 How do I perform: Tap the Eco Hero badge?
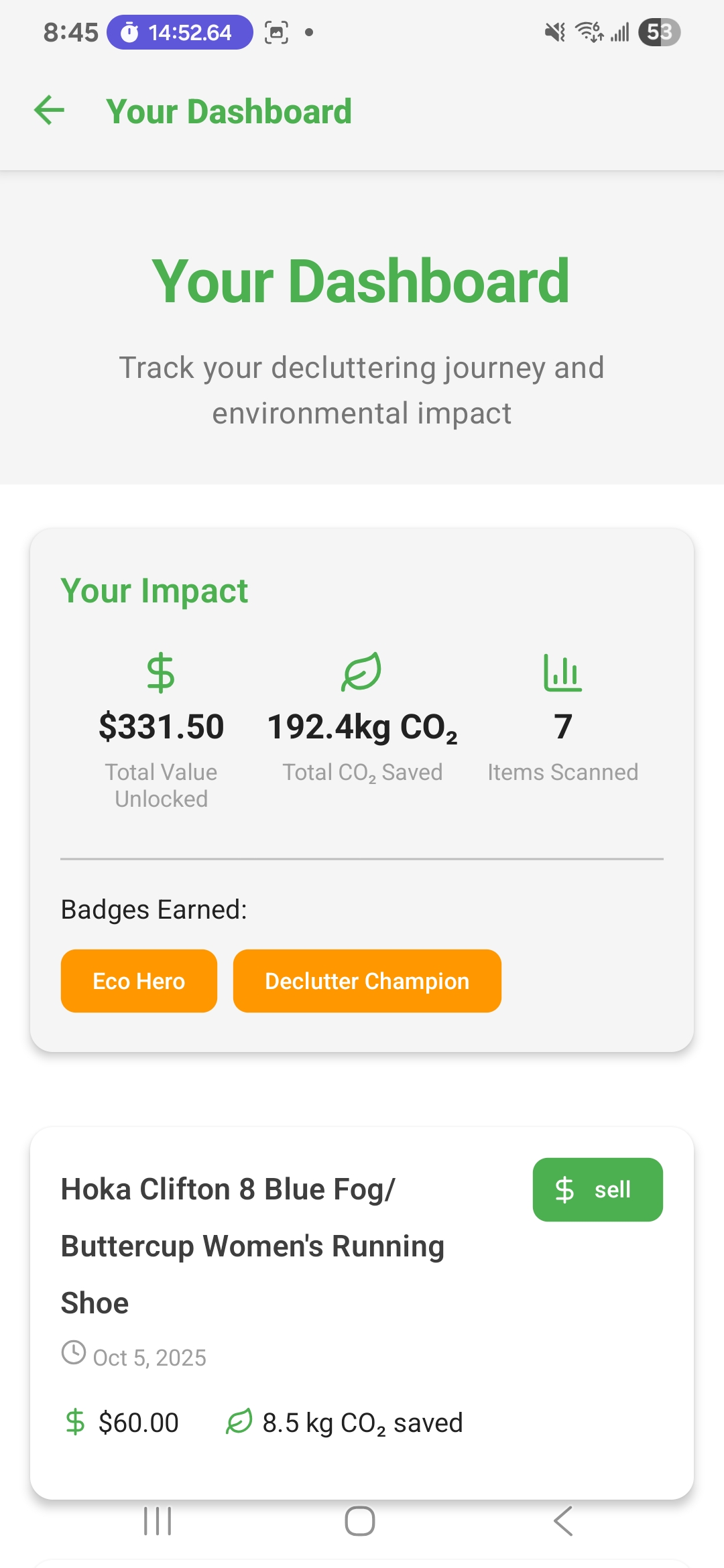(139, 981)
